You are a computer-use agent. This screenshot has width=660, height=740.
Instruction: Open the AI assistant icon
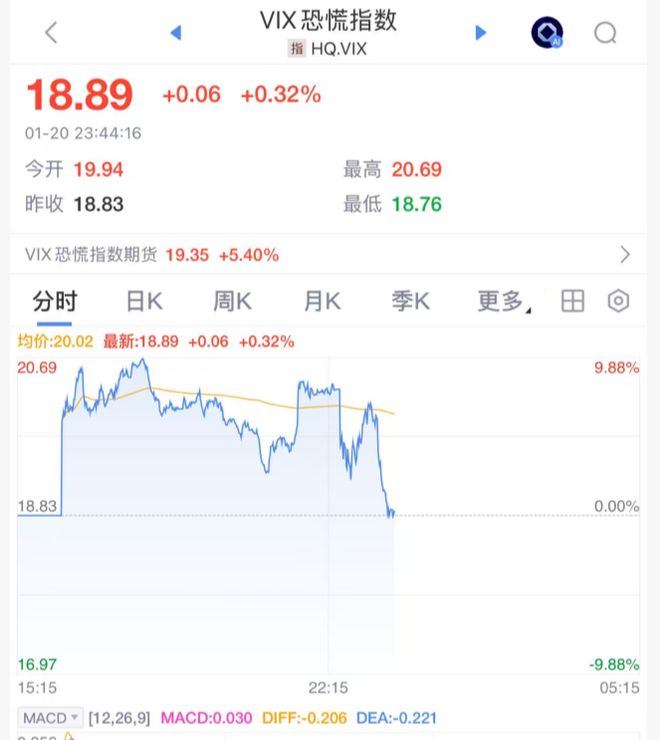[547, 33]
